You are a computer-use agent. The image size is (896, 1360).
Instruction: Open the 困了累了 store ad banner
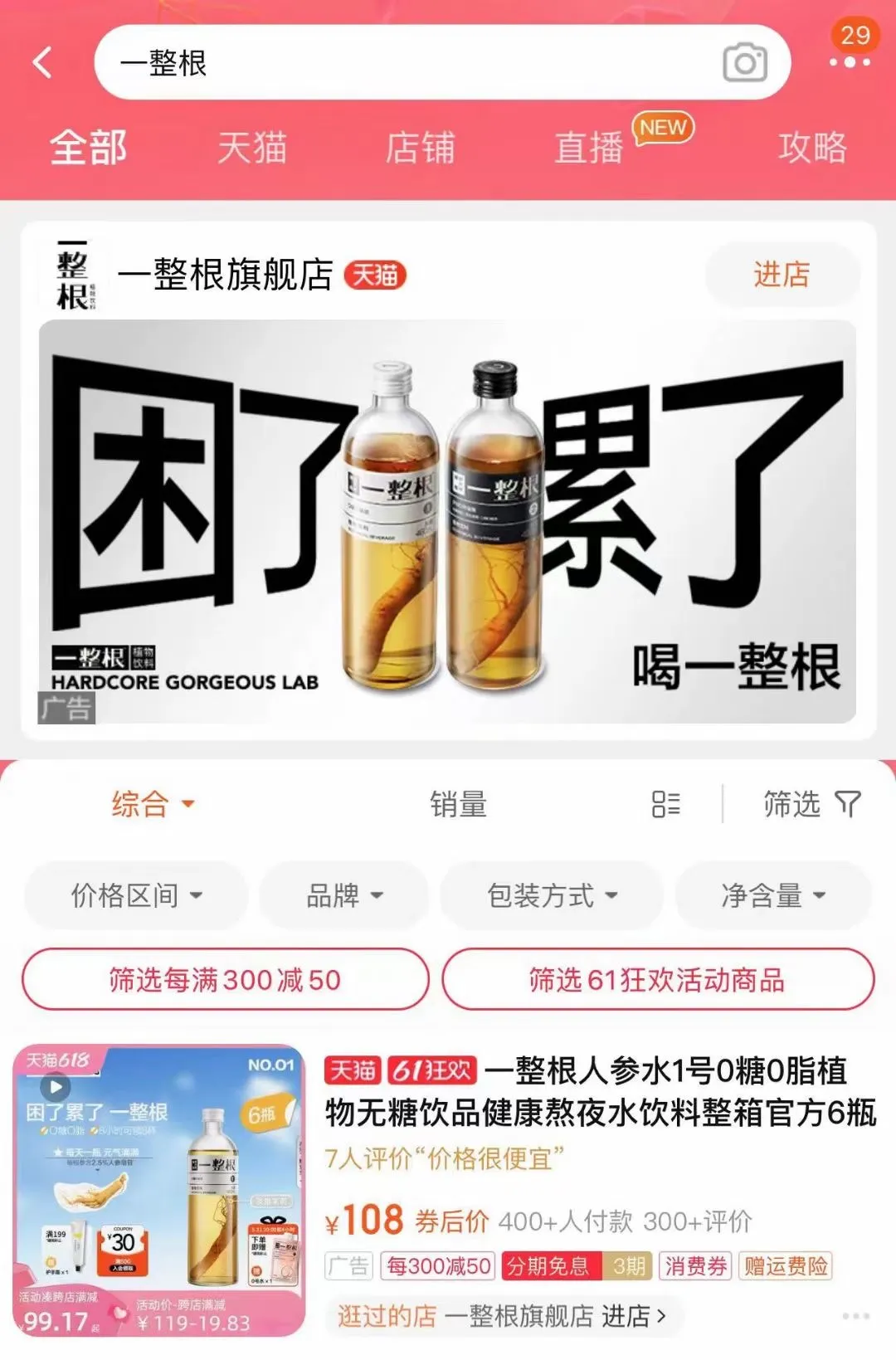(448, 521)
